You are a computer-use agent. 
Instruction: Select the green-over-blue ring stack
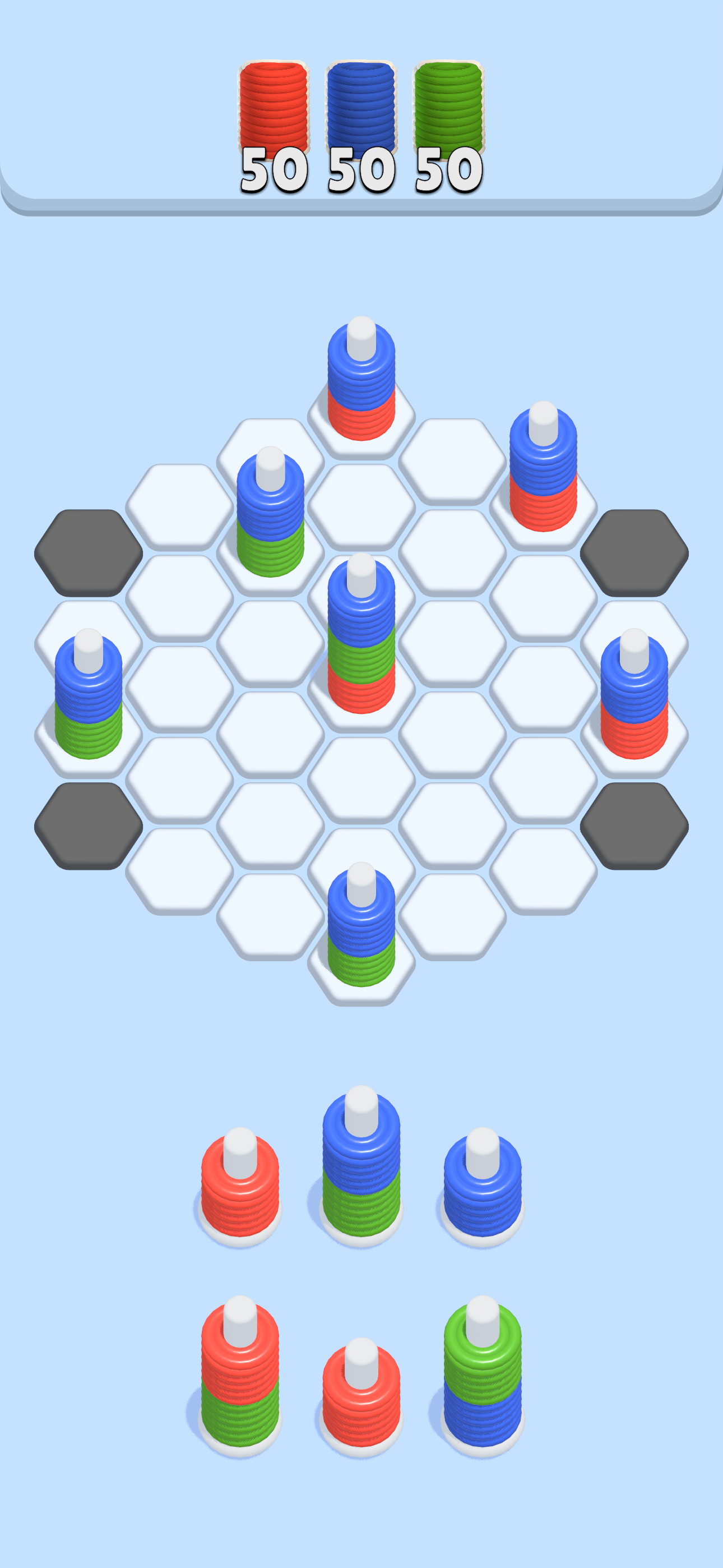pos(482,1378)
